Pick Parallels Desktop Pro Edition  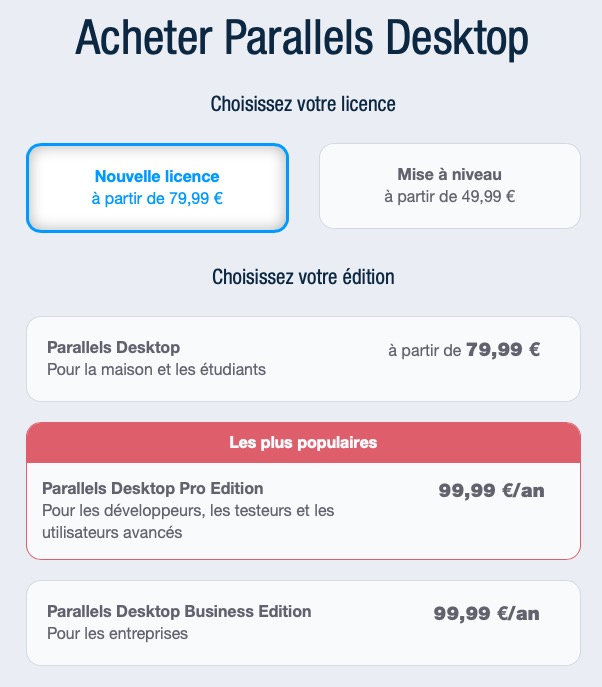tap(302, 510)
